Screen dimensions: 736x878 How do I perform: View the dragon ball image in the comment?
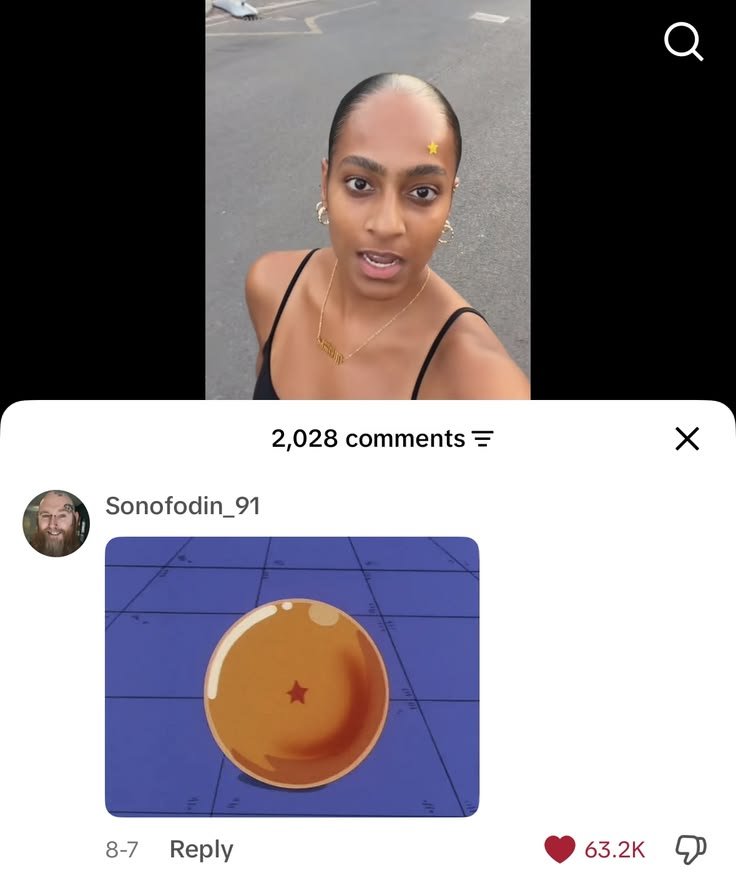click(292, 676)
